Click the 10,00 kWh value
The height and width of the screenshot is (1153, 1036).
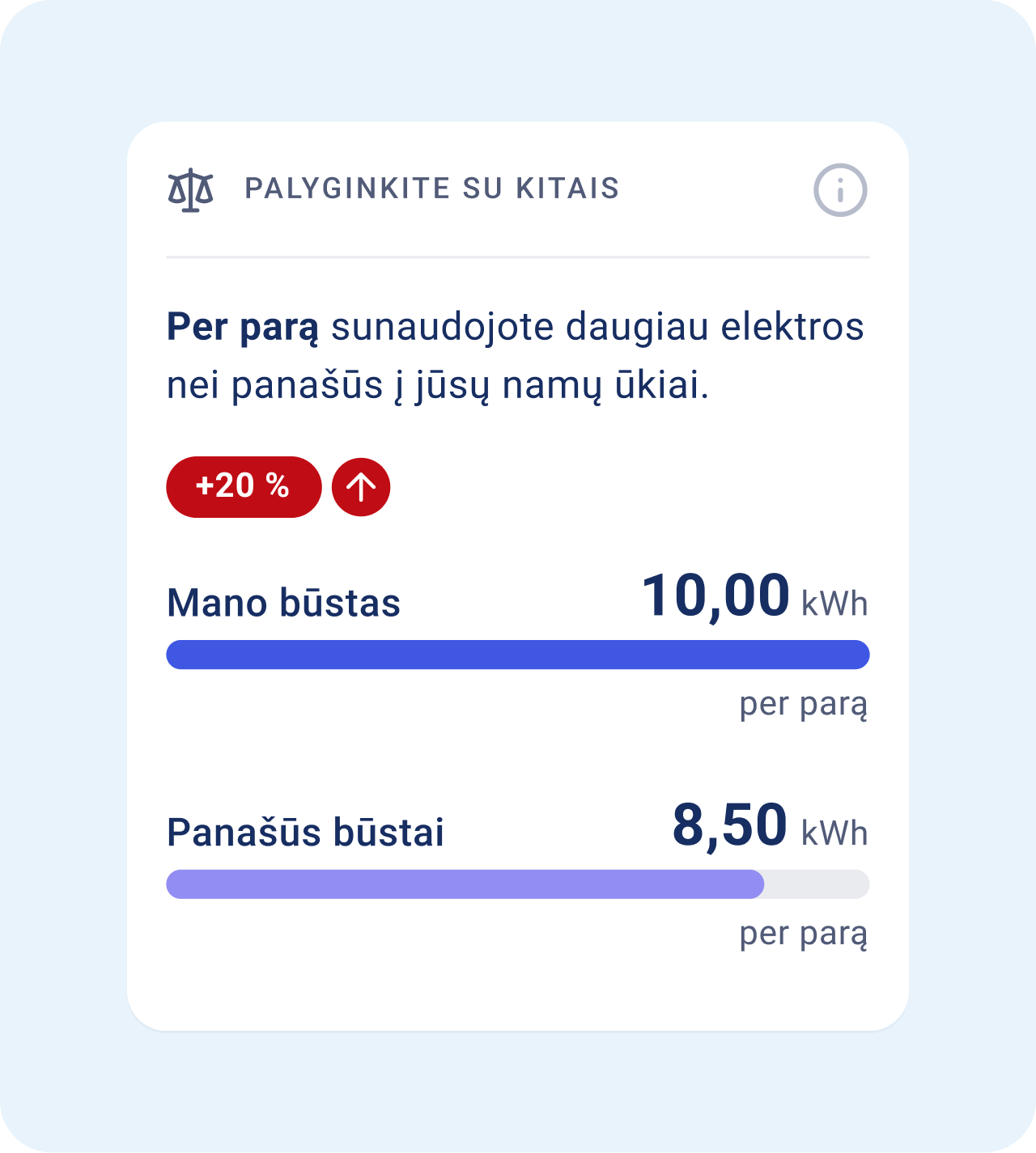tap(754, 596)
